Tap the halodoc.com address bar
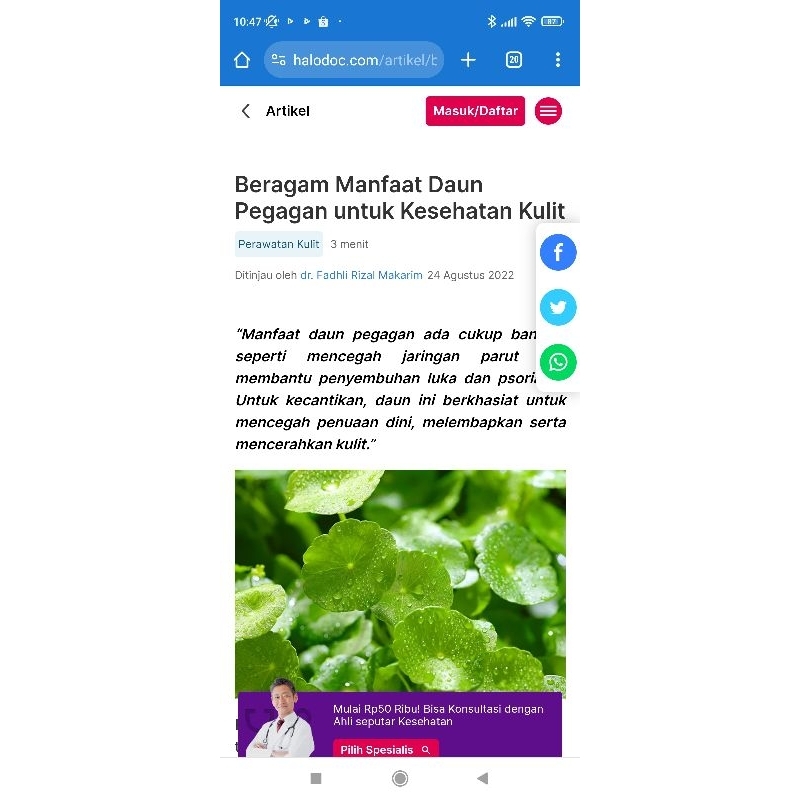Image resolution: width=800 pixels, height=800 pixels. pyautogui.click(x=354, y=60)
